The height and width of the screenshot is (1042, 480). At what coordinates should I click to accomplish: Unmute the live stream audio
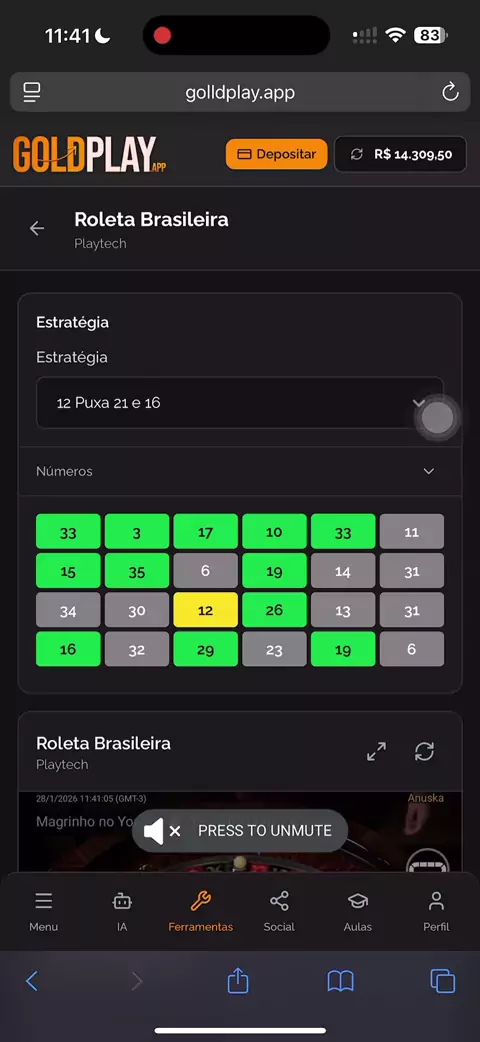240,831
